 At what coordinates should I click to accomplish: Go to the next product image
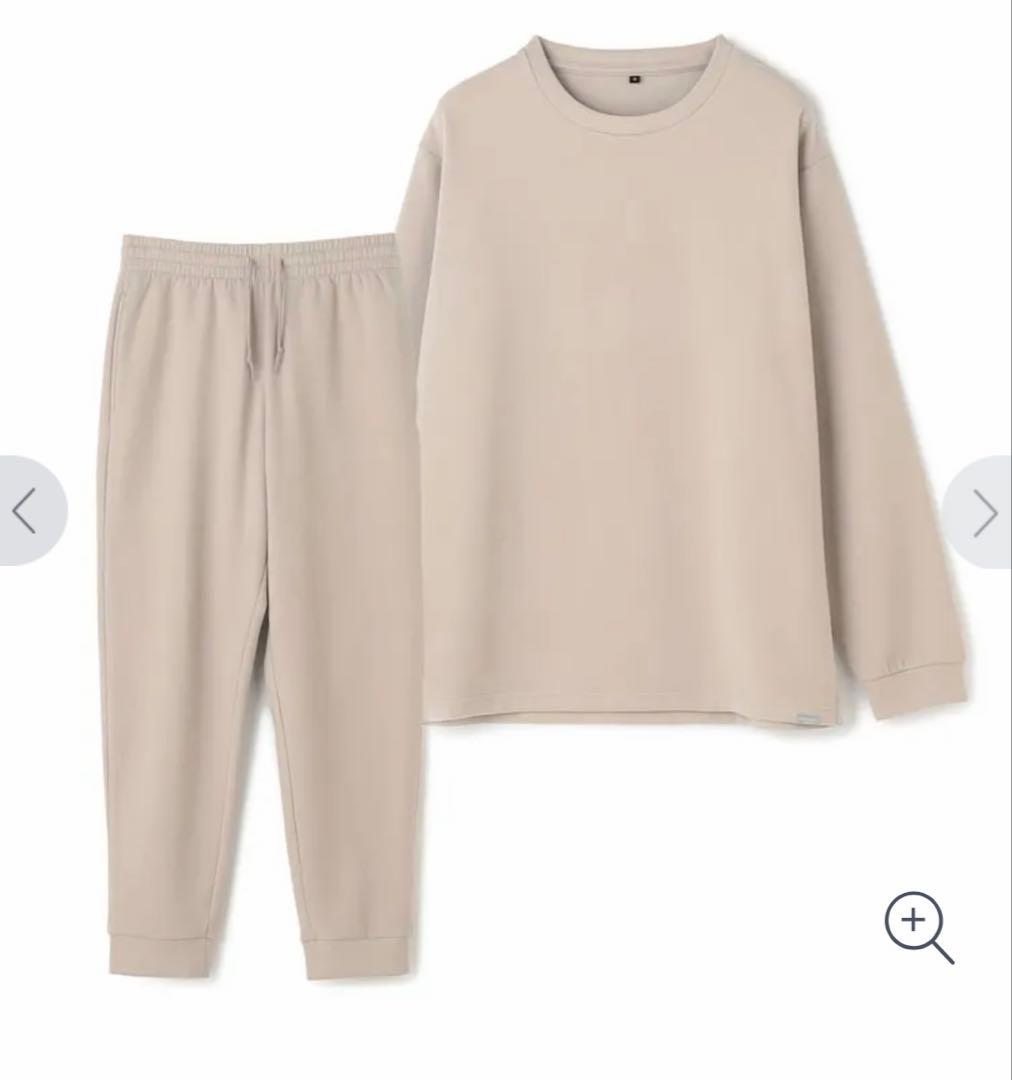click(x=983, y=513)
